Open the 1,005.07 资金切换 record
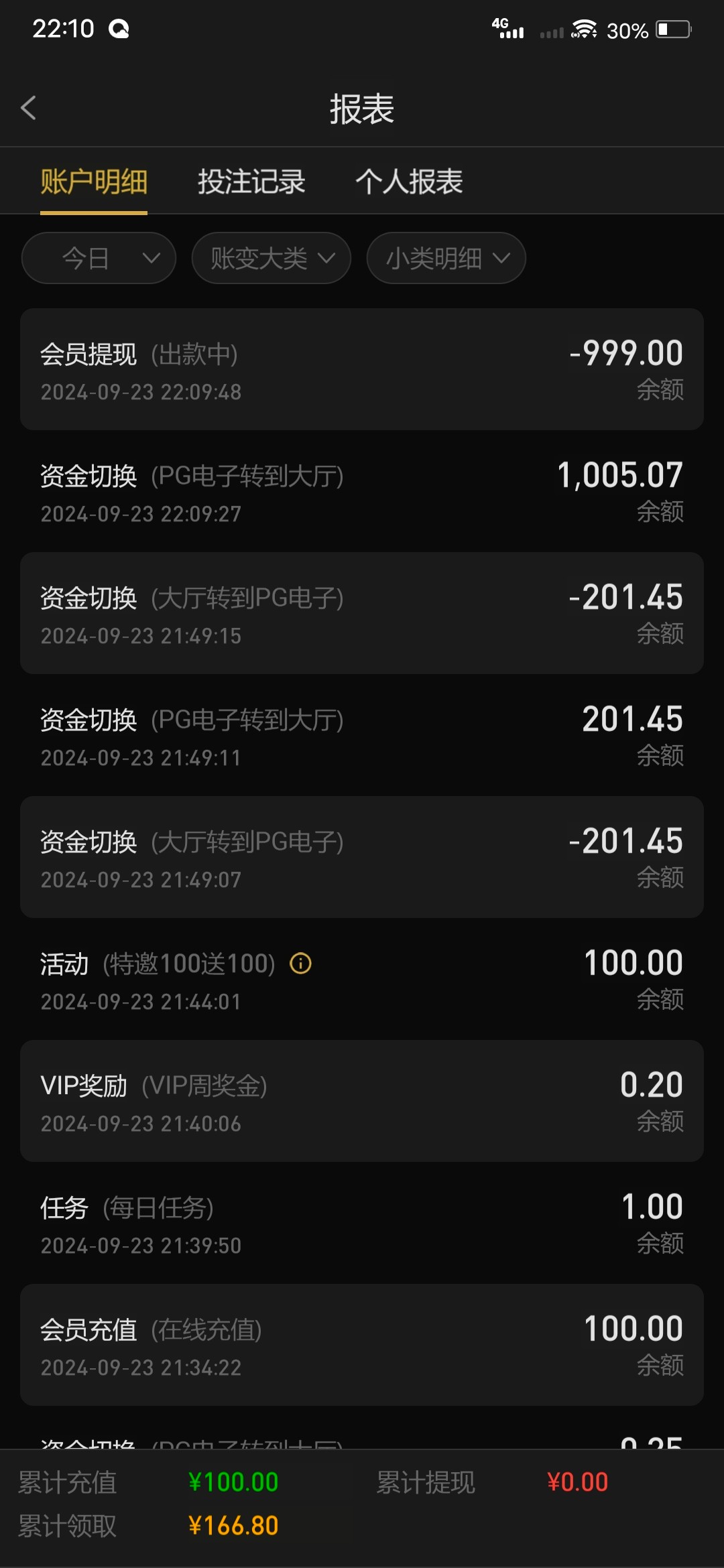The image size is (724, 1568). coord(362,491)
